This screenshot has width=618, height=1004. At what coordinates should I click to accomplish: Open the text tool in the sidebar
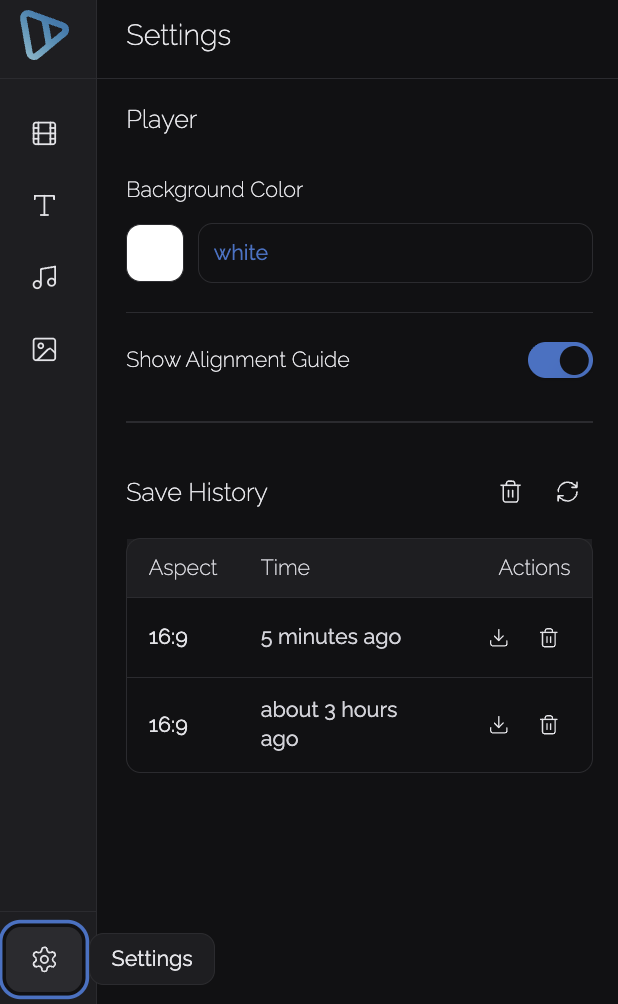tap(44, 206)
